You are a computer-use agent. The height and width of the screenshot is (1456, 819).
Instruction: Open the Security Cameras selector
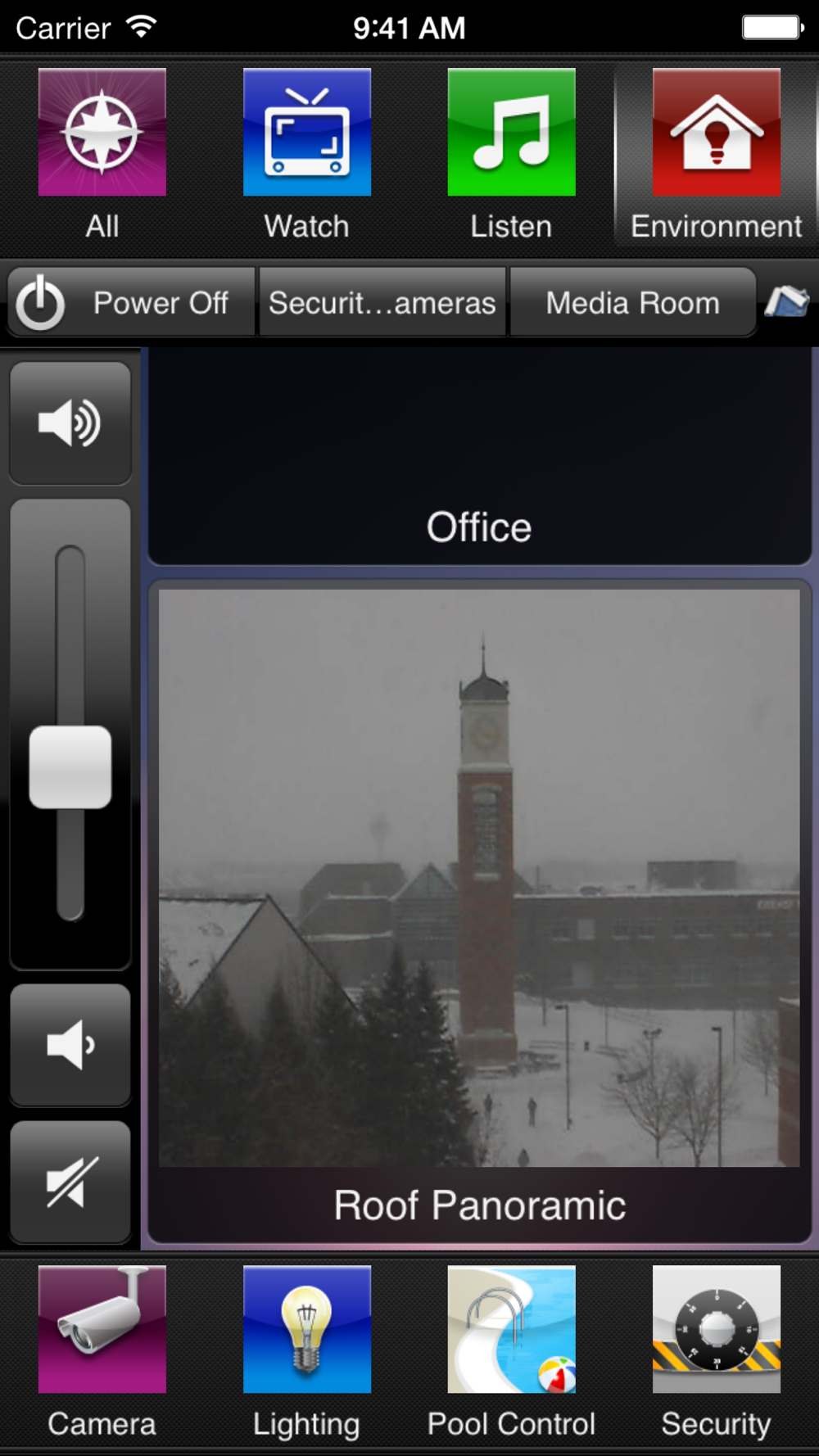point(382,303)
